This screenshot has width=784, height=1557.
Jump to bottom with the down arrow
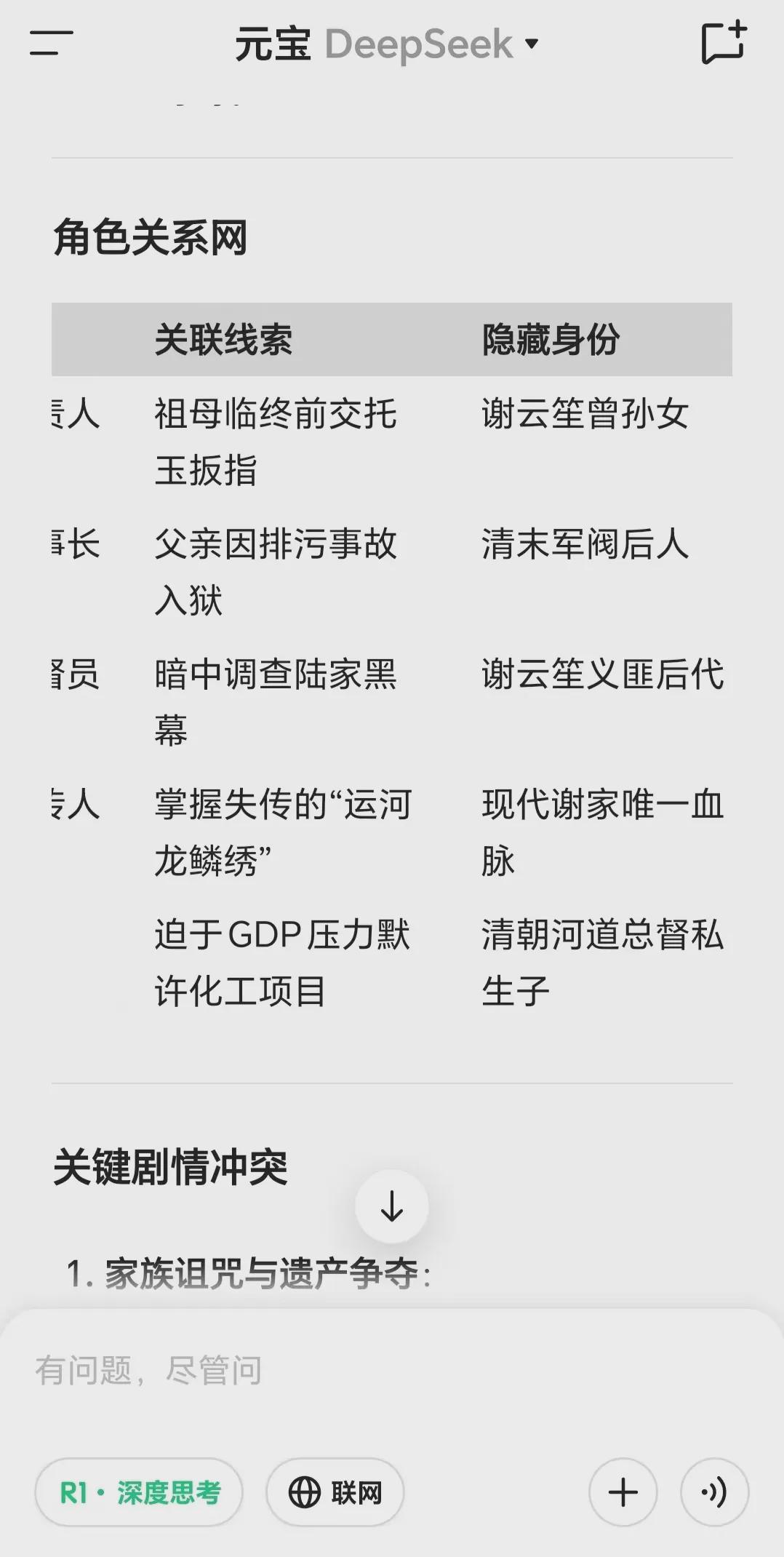392,1206
